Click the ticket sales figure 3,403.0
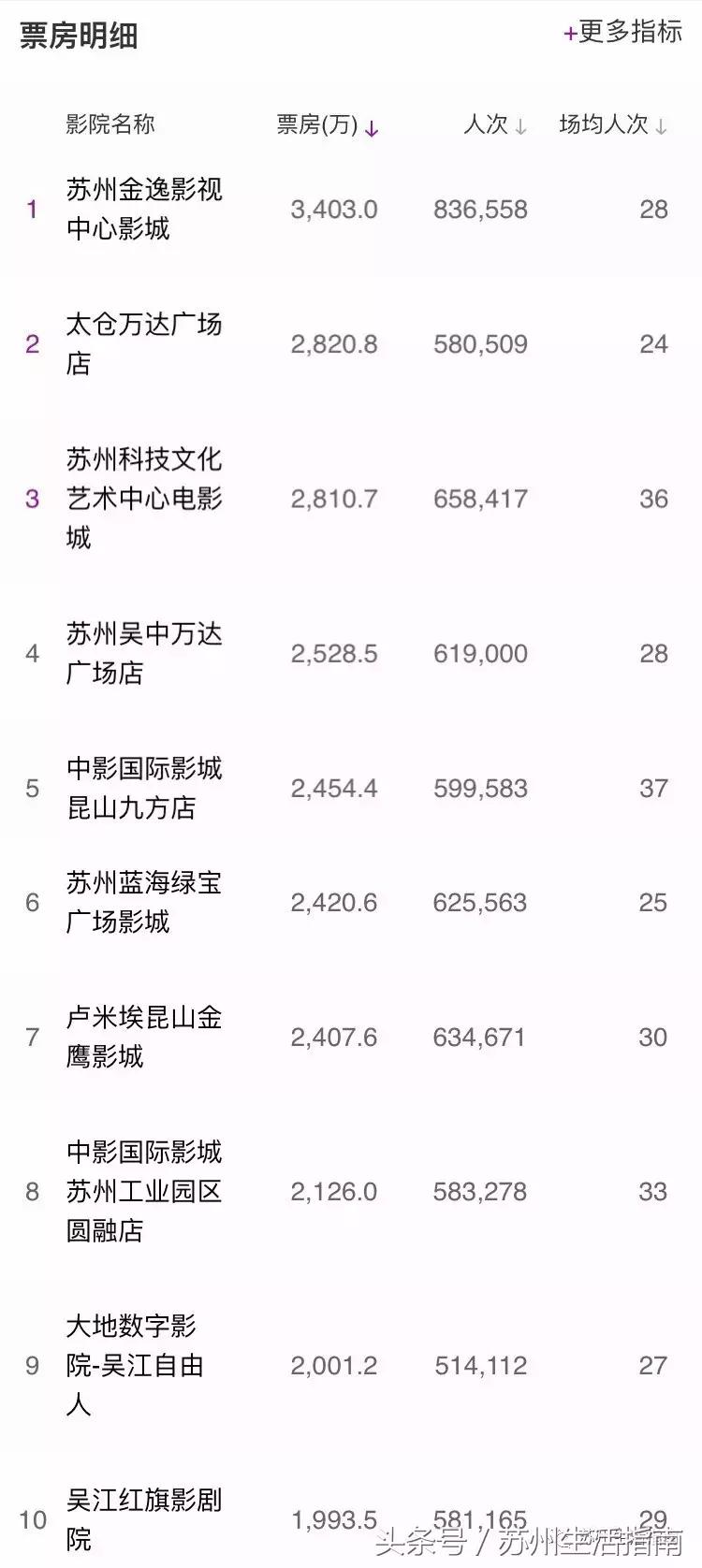Image resolution: width=702 pixels, height=1568 pixels. (x=334, y=209)
